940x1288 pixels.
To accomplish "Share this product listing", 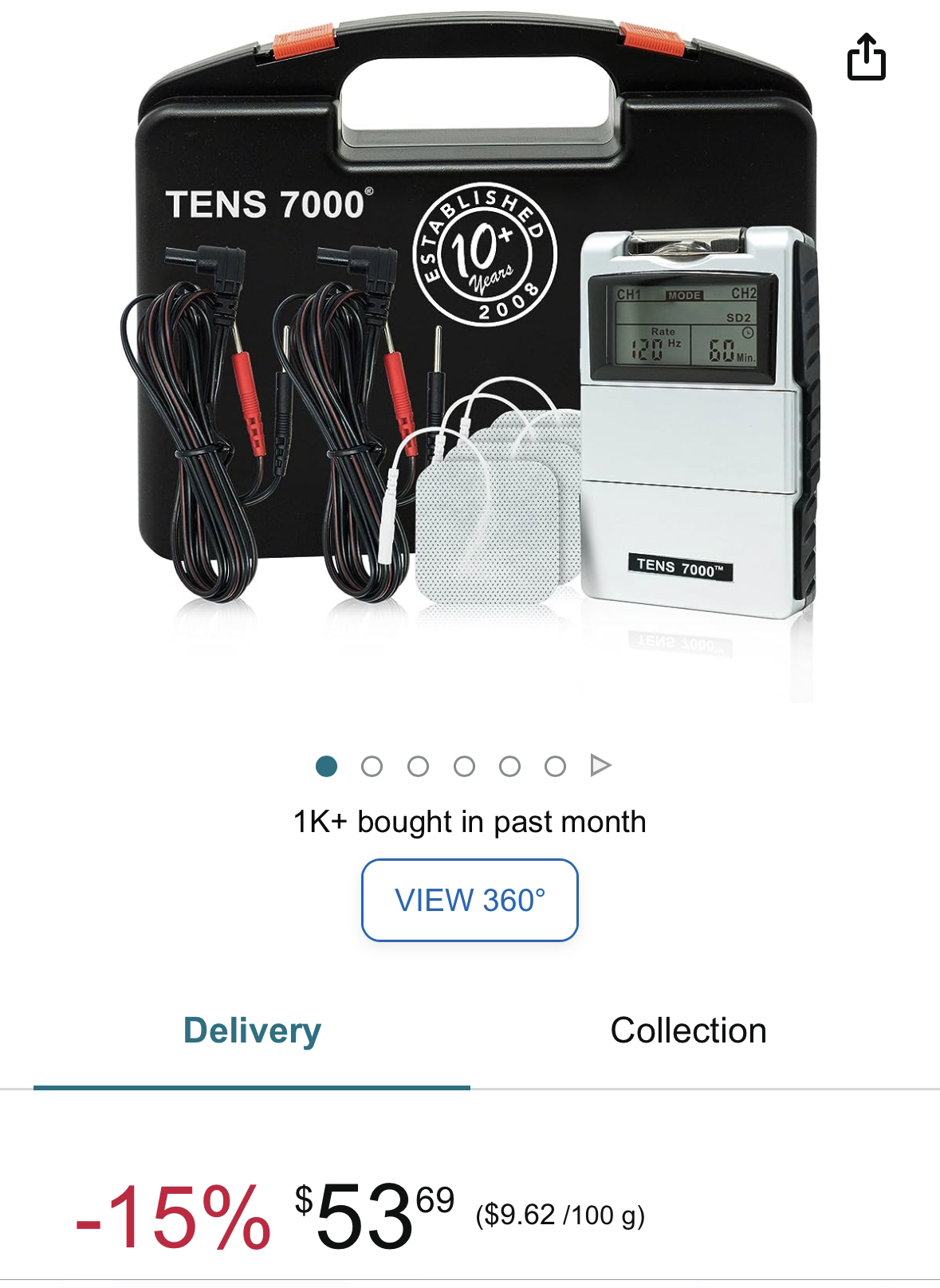I will click(x=866, y=57).
